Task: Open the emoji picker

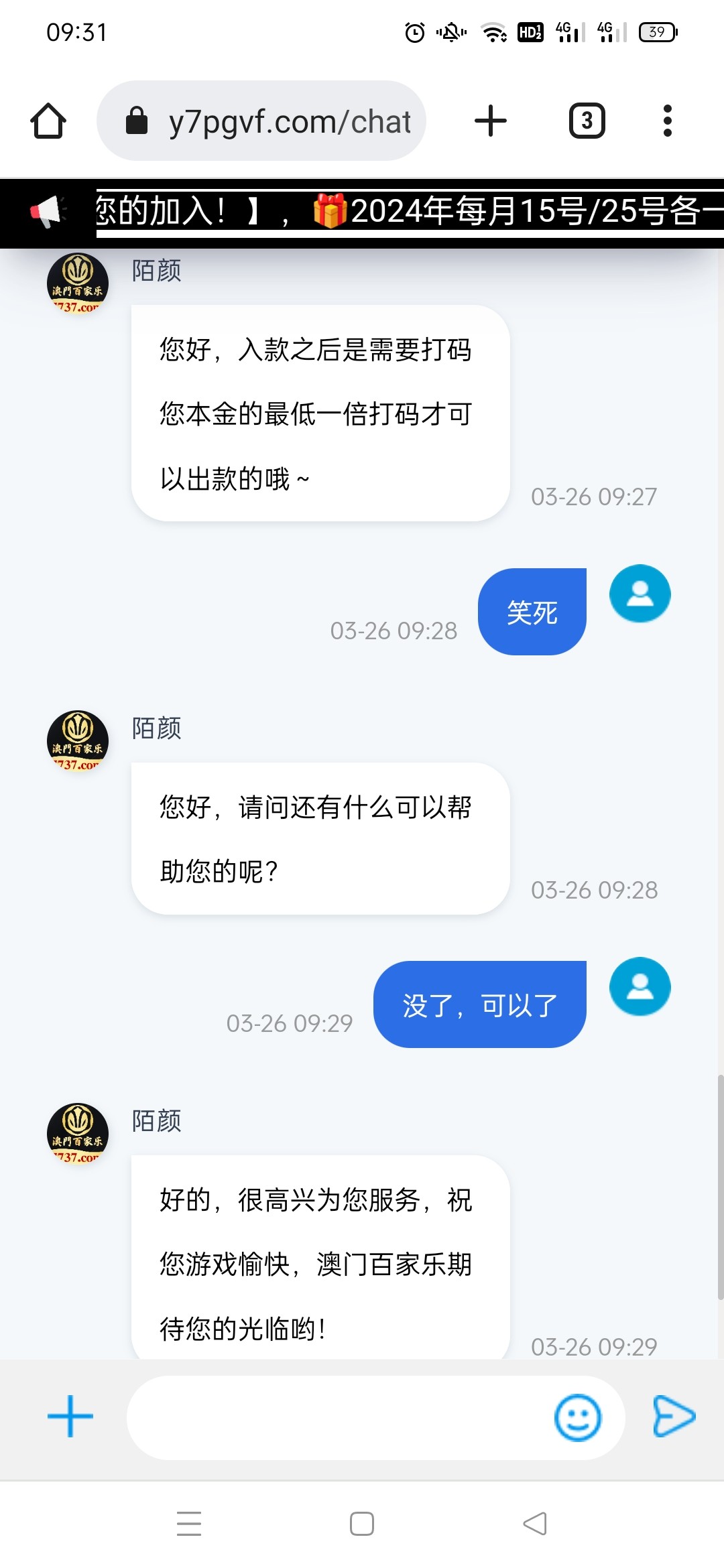Action: point(578,1418)
